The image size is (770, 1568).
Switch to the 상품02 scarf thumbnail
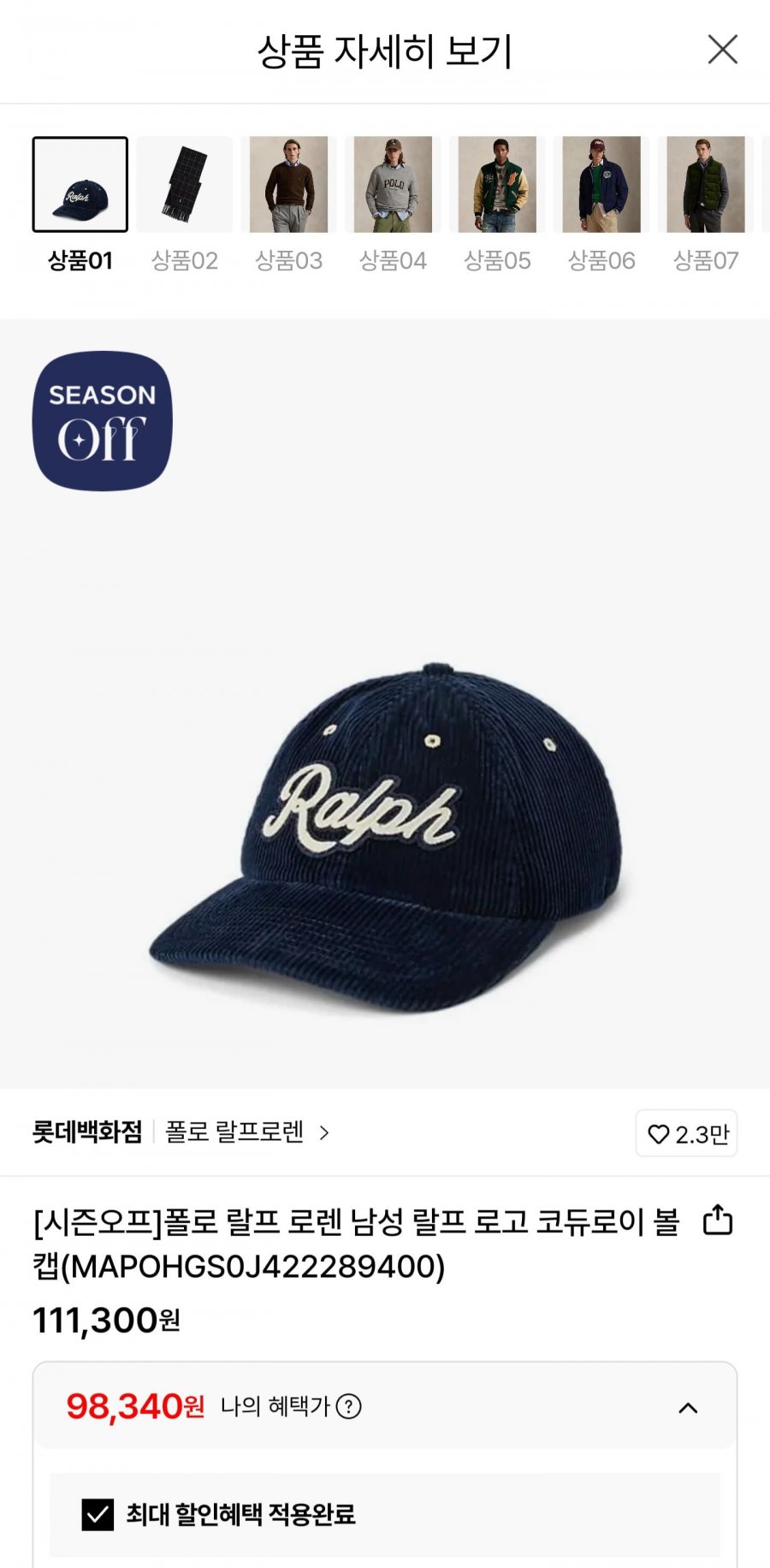click(x=185, y=185)
